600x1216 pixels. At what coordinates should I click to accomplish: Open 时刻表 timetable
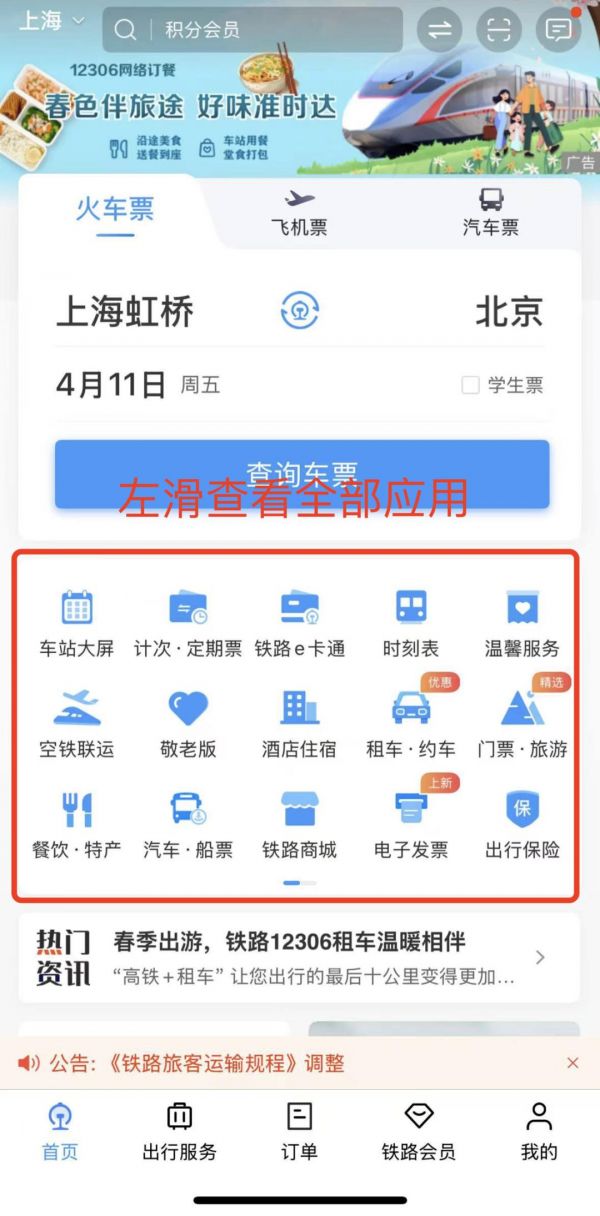coord(410,622)
